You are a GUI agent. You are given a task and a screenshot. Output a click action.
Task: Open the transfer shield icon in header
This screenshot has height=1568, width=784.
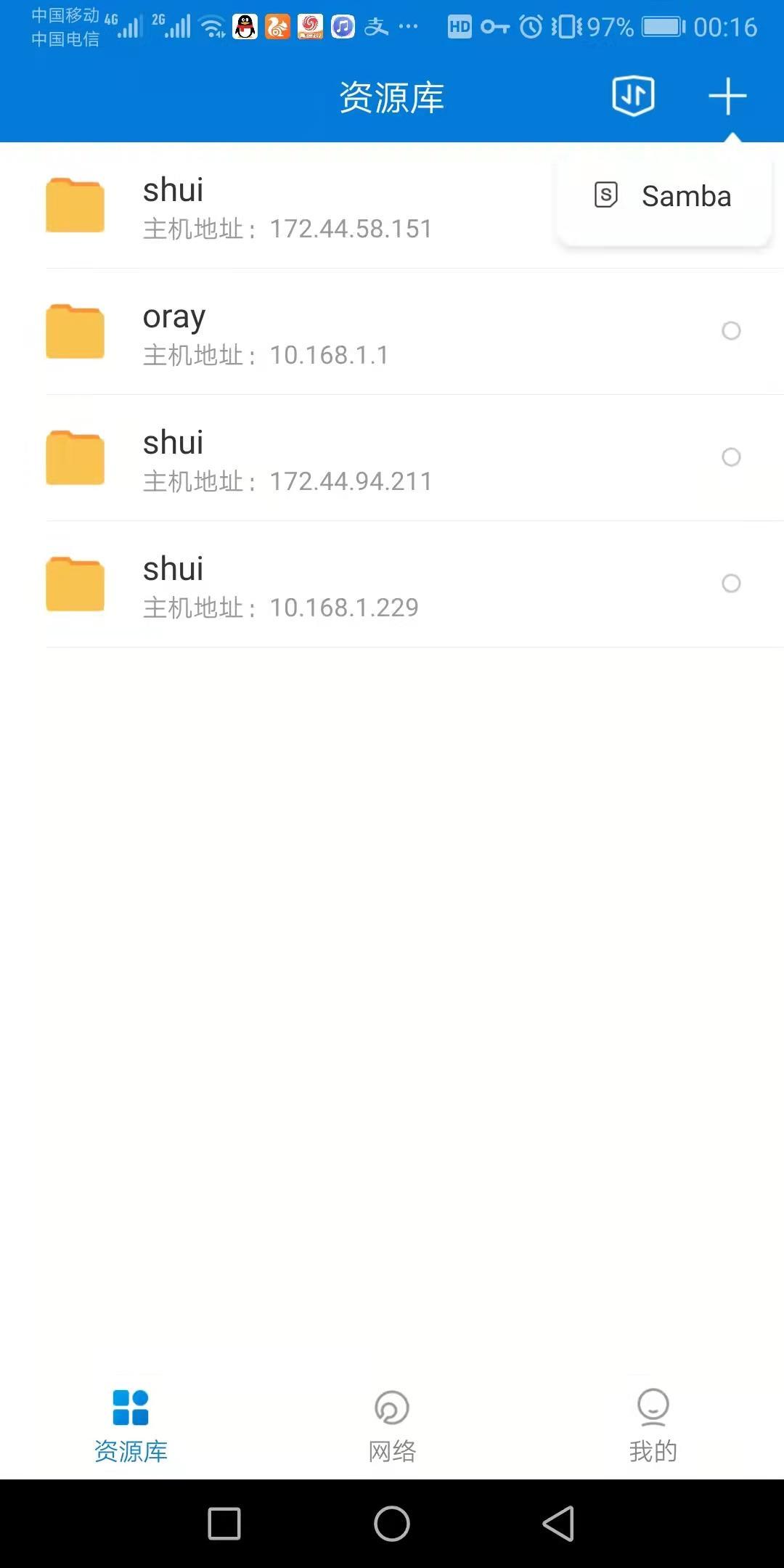point(633,96)
